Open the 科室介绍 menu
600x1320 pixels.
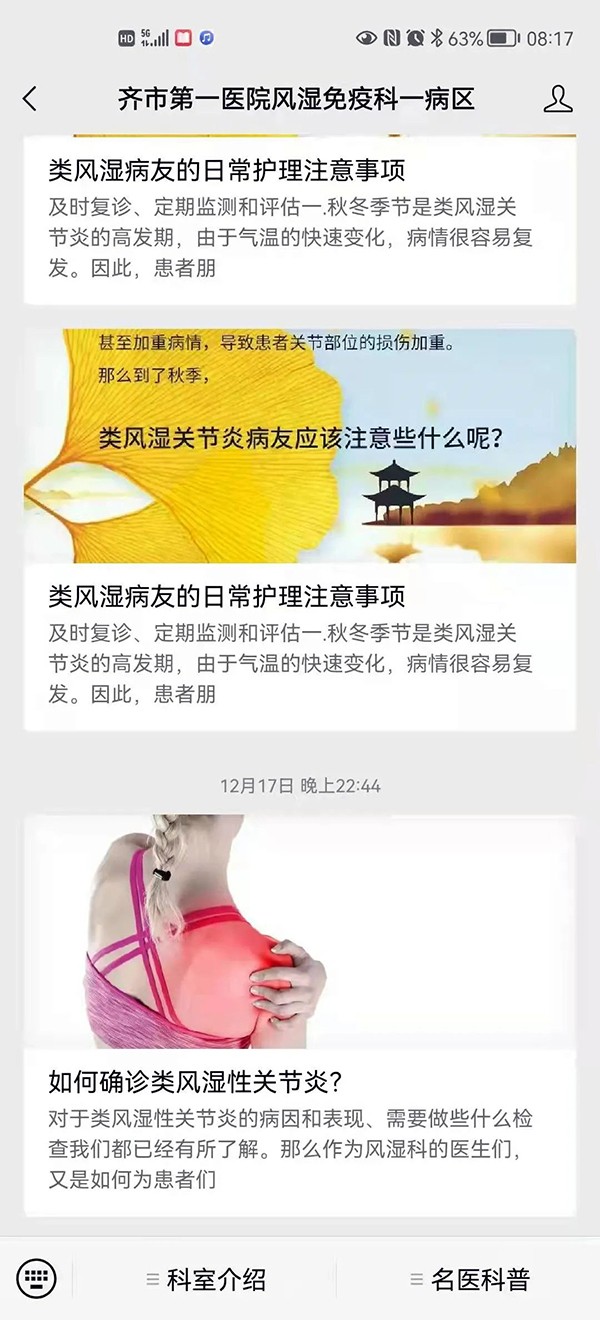pos(205,1279)
